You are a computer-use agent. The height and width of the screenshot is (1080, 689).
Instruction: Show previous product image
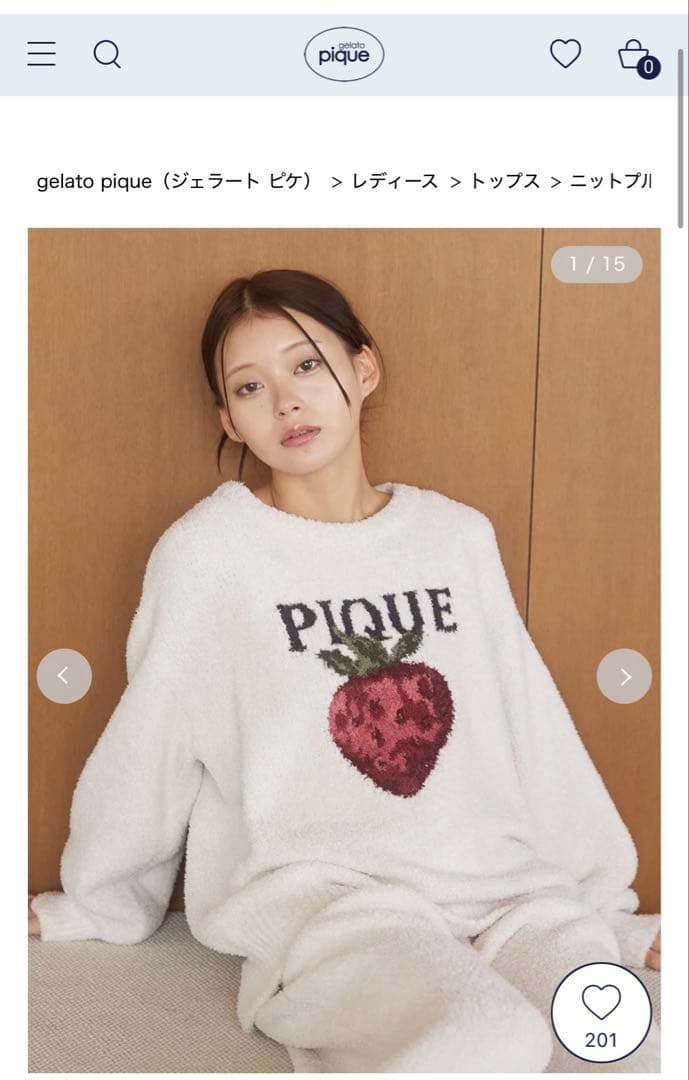64,676
